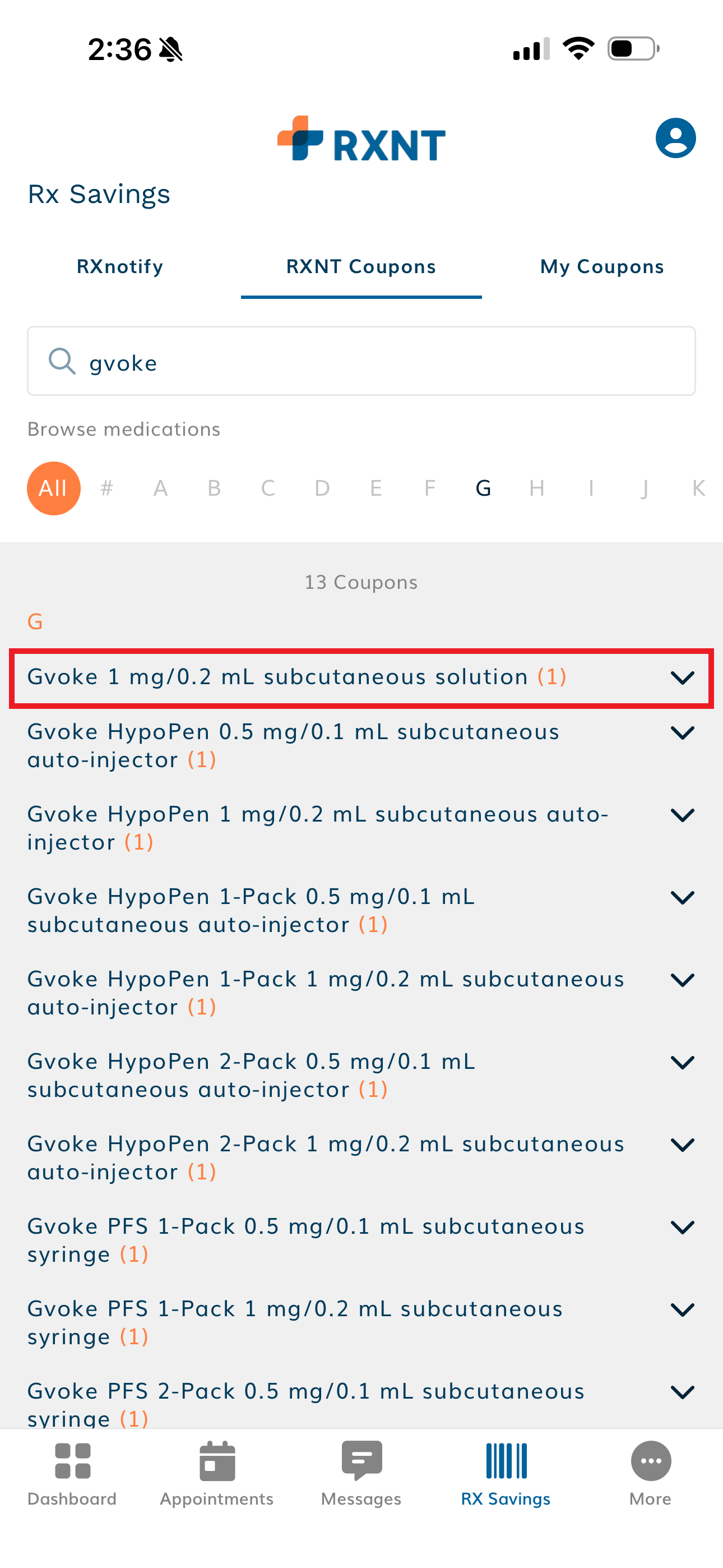Expand Gvoke HypoPen 1 mg/0.2 mL subcutaneous auto-injector
The height and width of the screenshot is (1568, 723).
[682, 815]
